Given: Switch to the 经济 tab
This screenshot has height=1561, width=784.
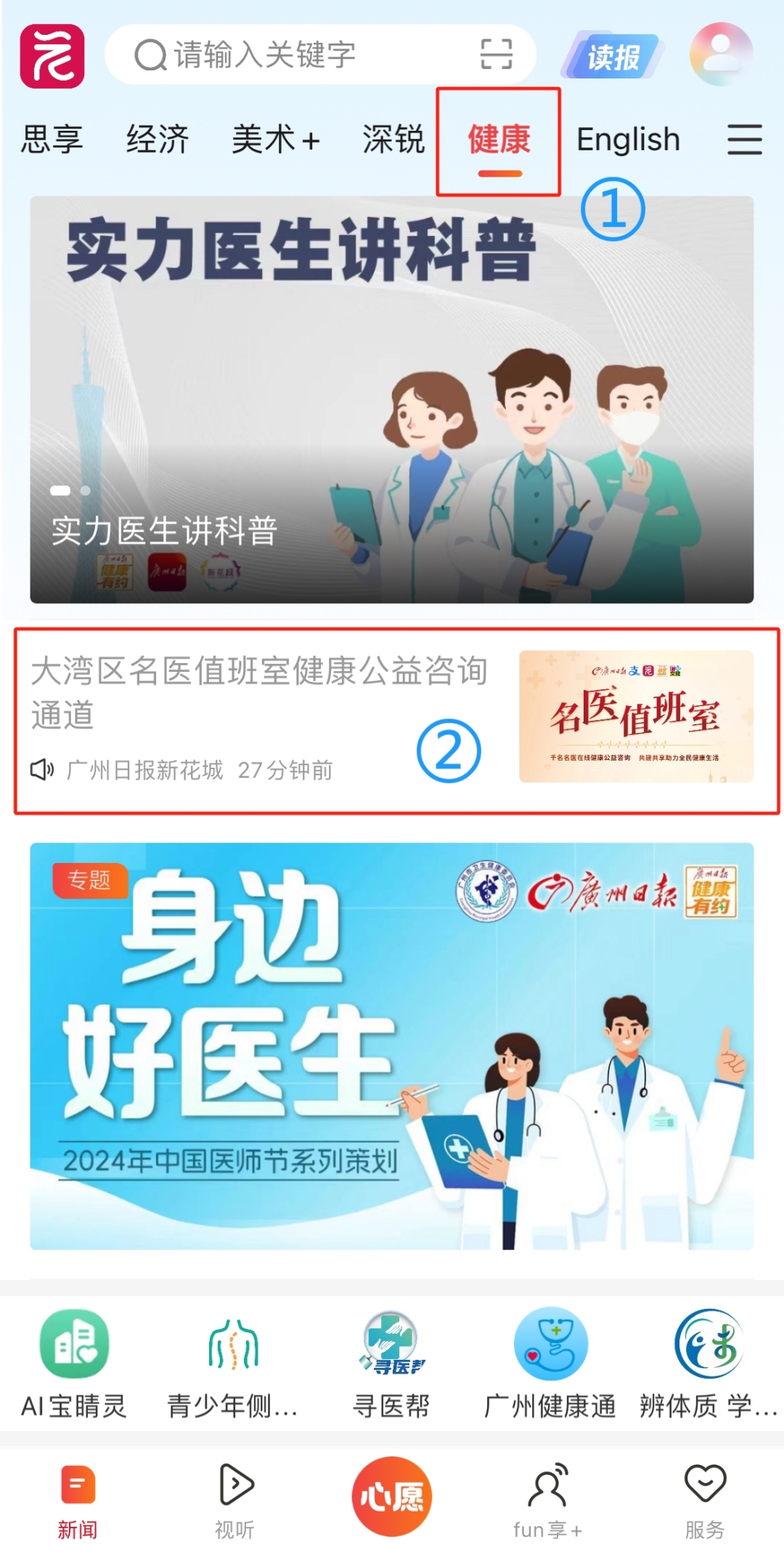Looking at the screenshot, I should pyautogui.click(x=158, y=139).
